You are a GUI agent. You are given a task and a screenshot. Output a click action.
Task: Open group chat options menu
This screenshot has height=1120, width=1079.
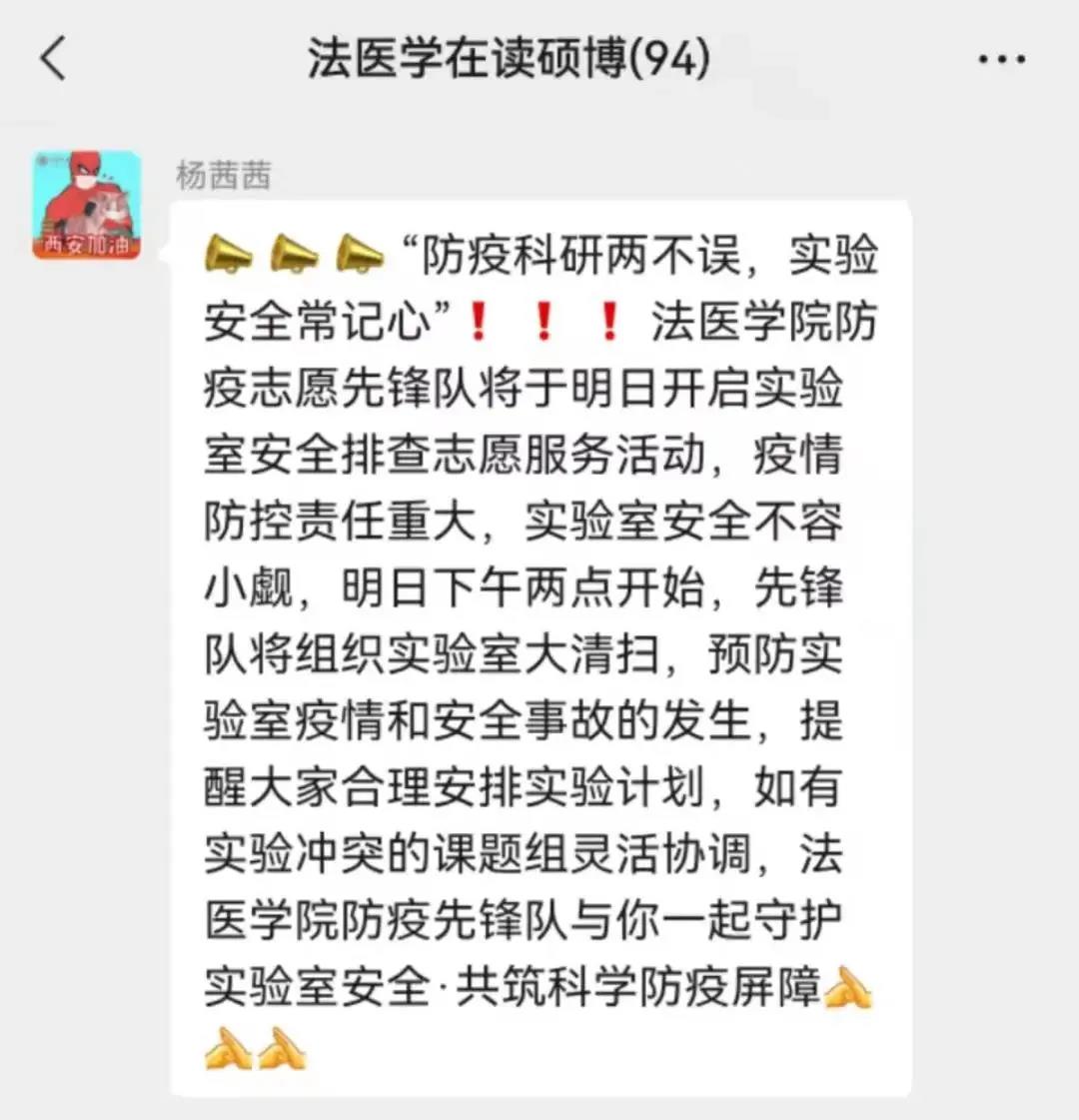click(1000, 60)
